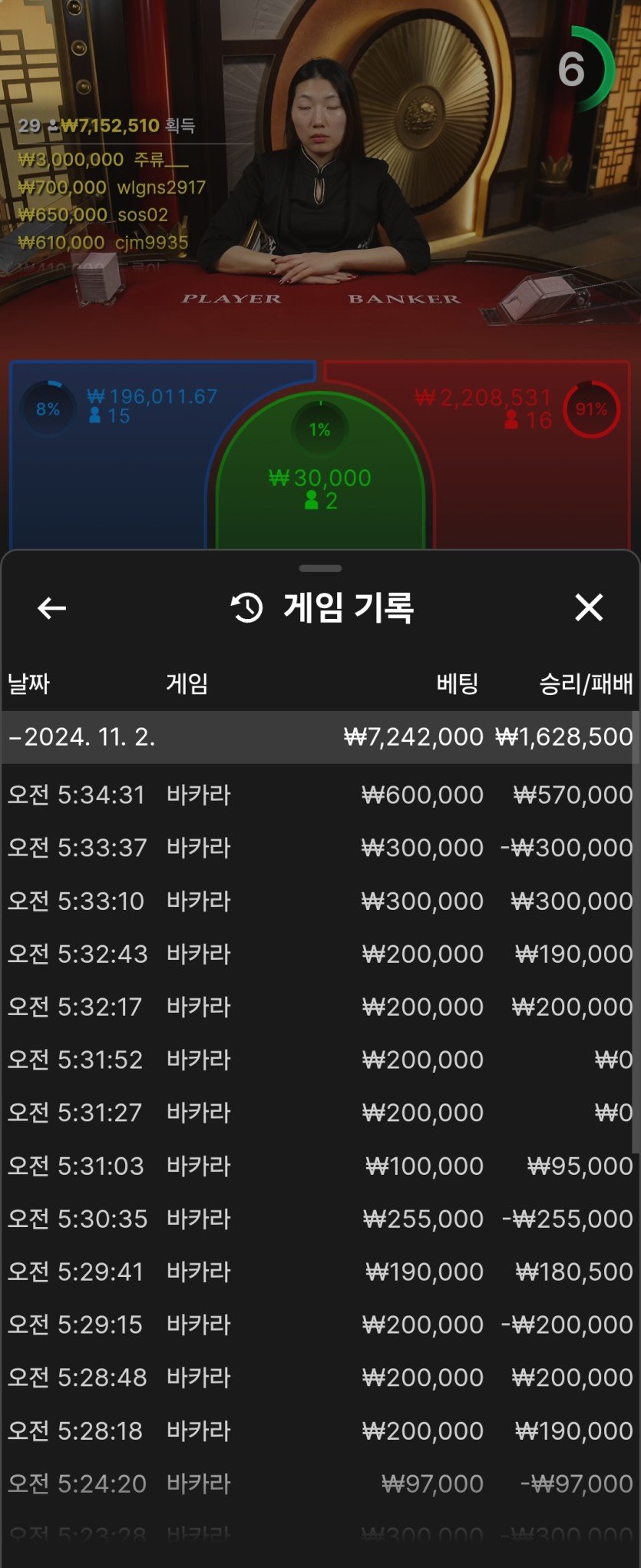The height and width of the screenshot is (1568, 641).
Task: Open the 오전 5:34:31 baccarat record
Action: pyautogui.click(x=319, y=795)
